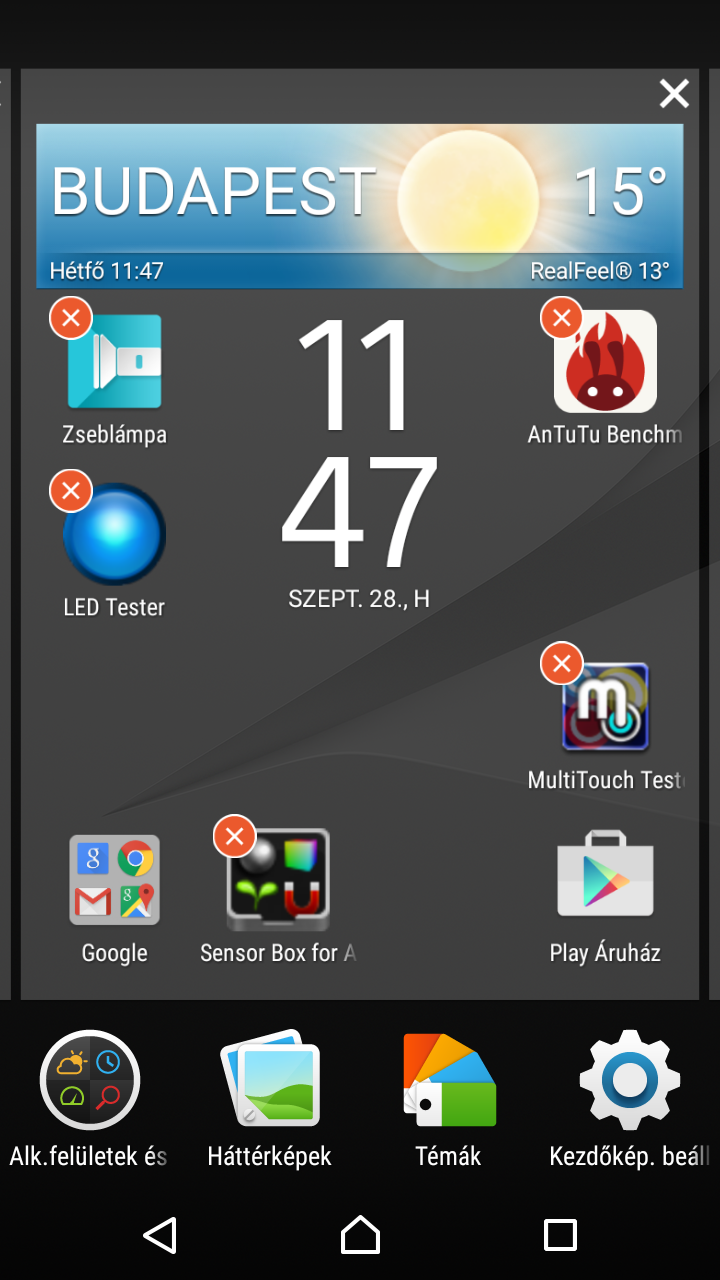
Task: Open Háttérképek wallpapers option
Action: click(x=270, y=1080)
